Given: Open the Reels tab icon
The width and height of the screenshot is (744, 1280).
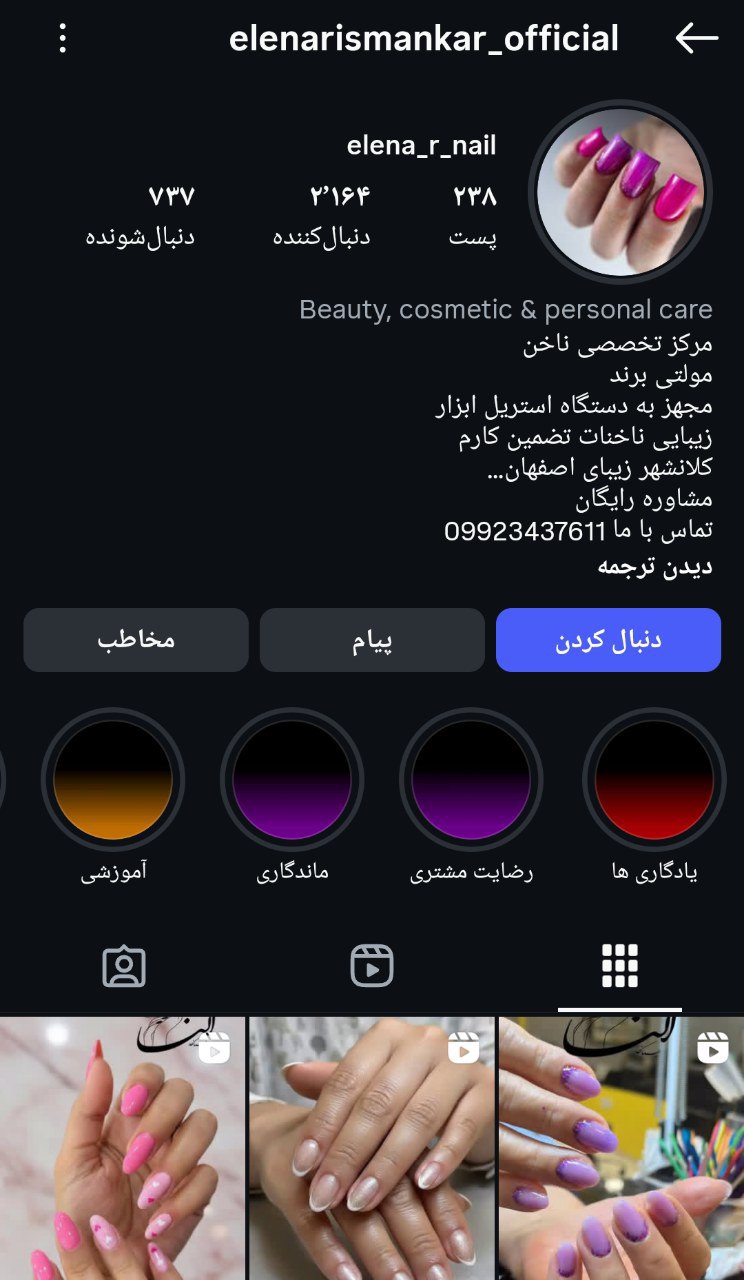Looking at the screenshot, I should [x=372, y=966].
